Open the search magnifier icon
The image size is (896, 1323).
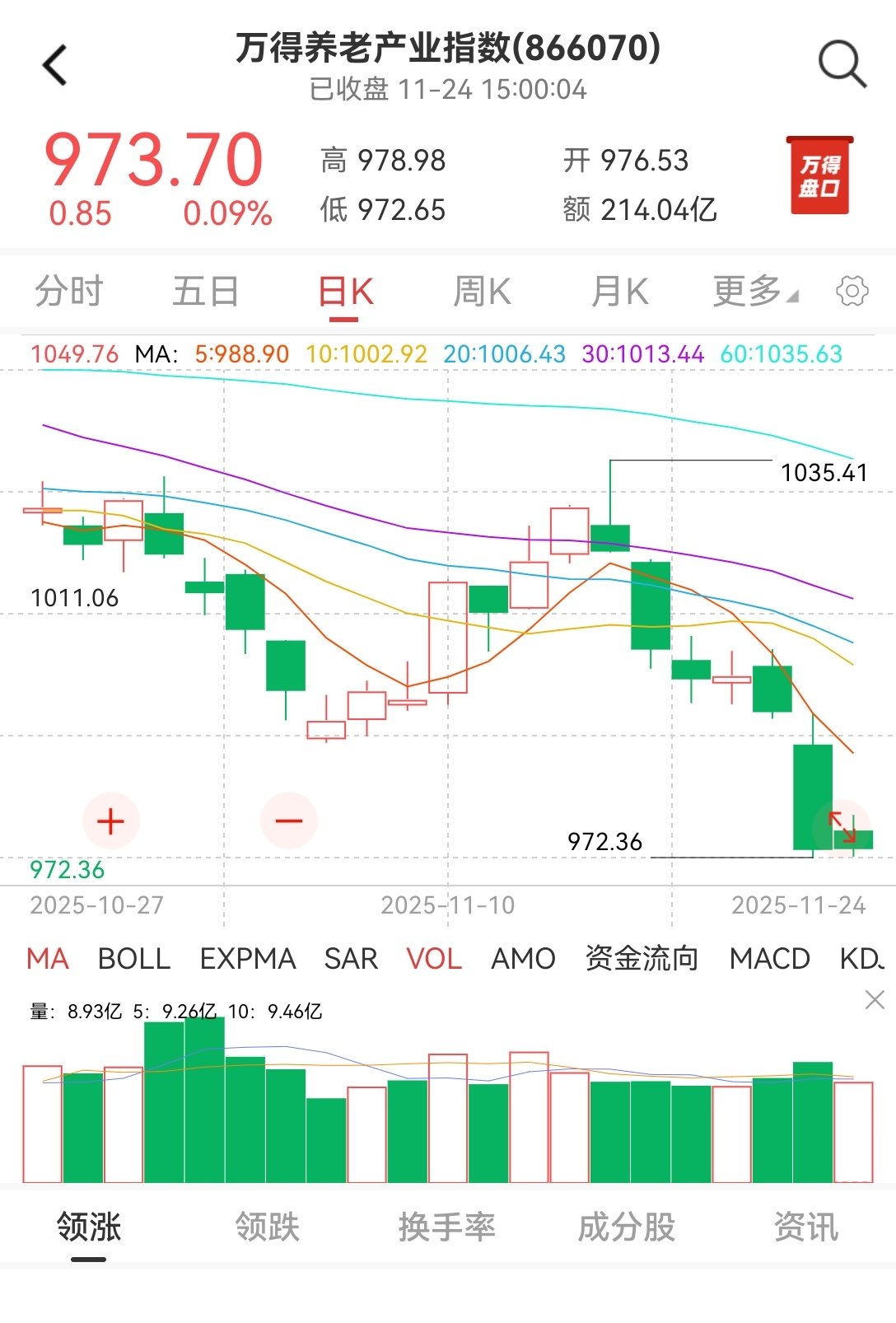(x=842, y=63)
